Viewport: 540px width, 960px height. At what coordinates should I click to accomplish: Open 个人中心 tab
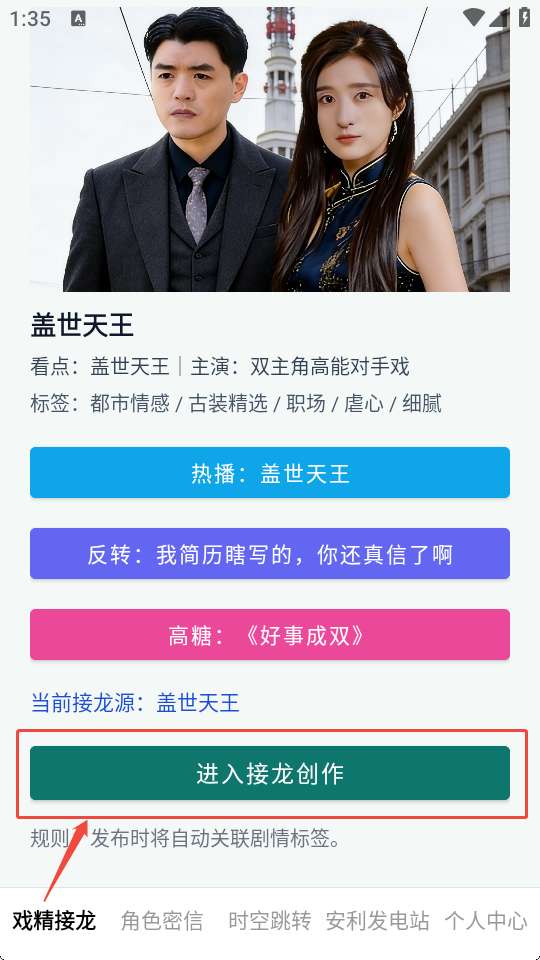[x=486, y=920]
